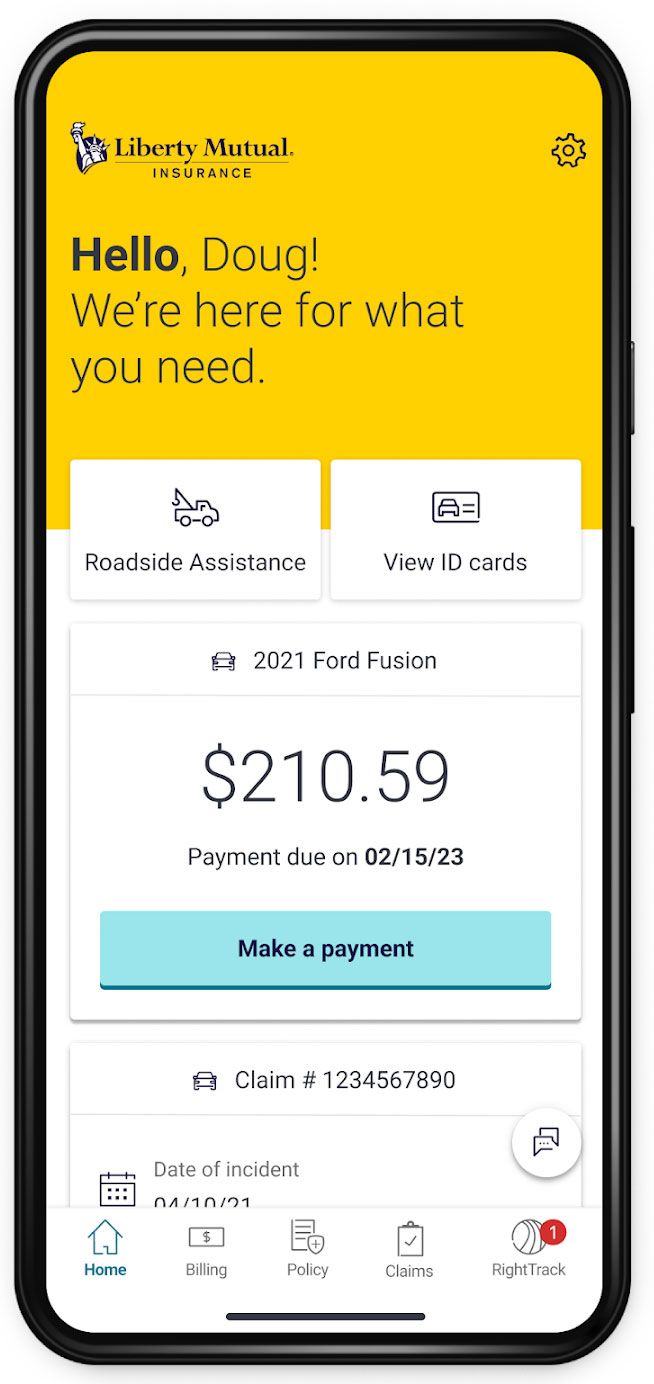Open claim # 1234567890 details
This screenshot has width=654, height=1384.
point(325,1080)
